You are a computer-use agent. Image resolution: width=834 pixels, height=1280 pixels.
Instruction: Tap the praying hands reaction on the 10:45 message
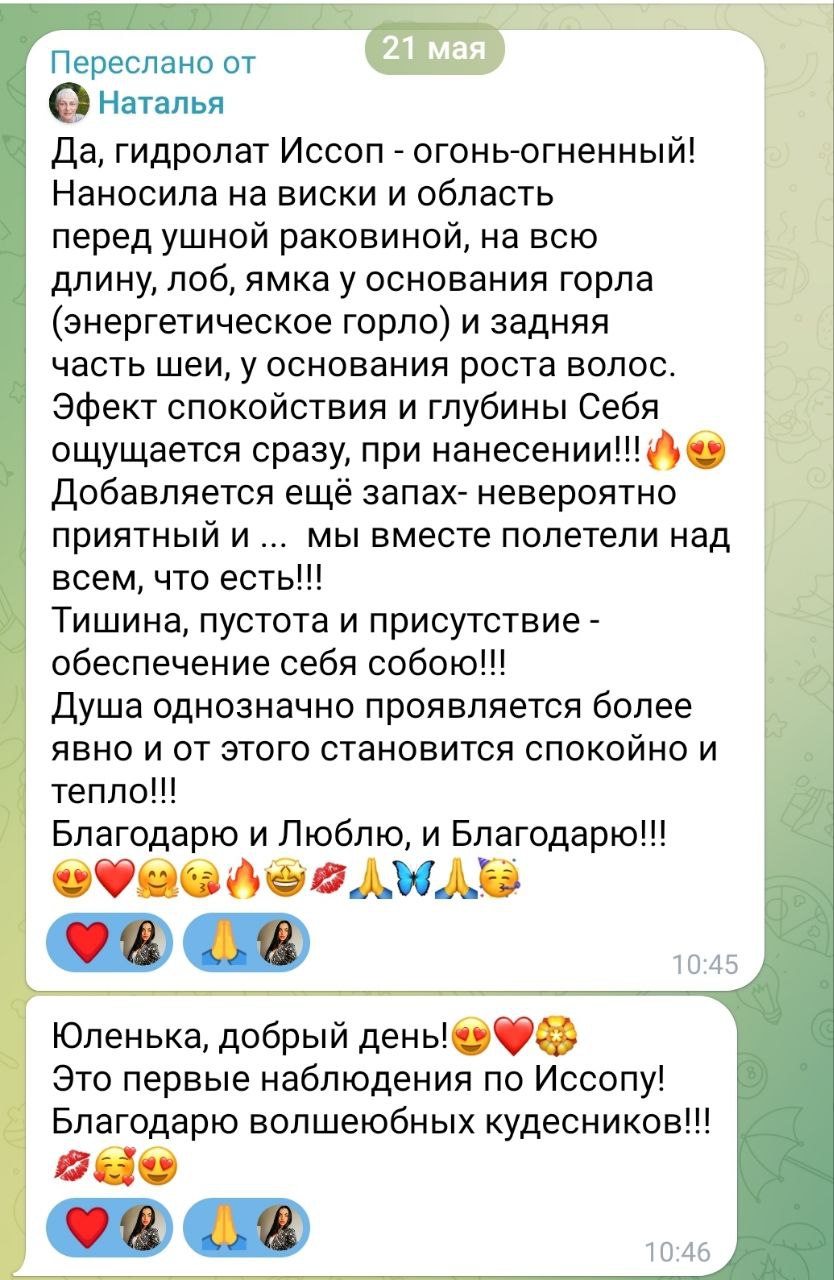coord(247,941)
